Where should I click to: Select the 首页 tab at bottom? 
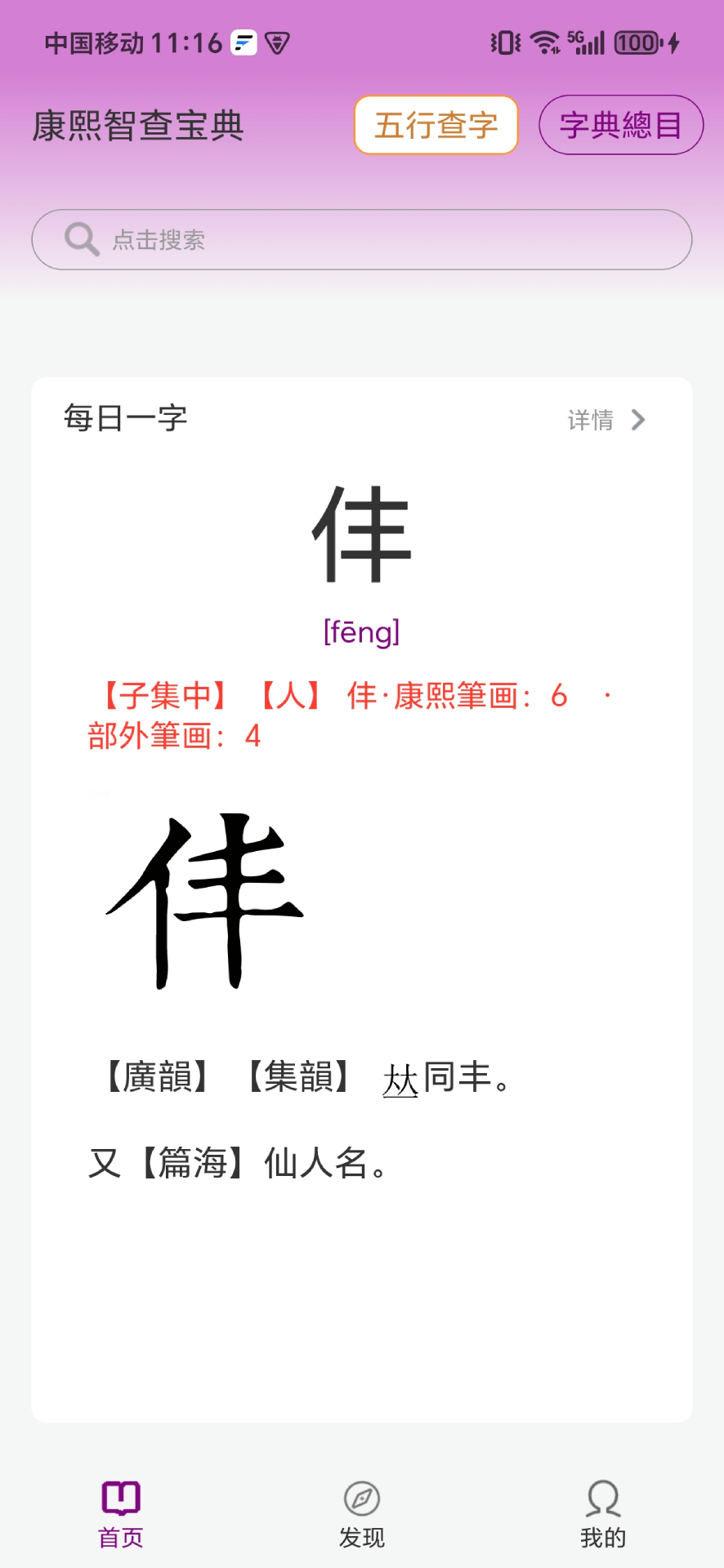[120, 1515]
